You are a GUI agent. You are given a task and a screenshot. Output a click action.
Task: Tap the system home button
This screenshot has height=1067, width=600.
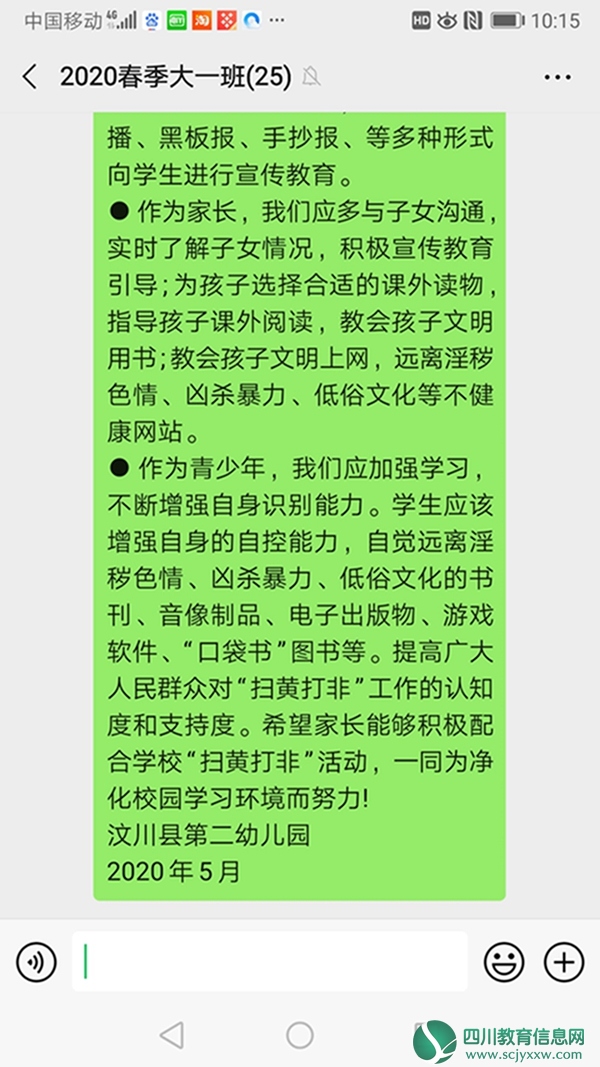(299, 1035)
